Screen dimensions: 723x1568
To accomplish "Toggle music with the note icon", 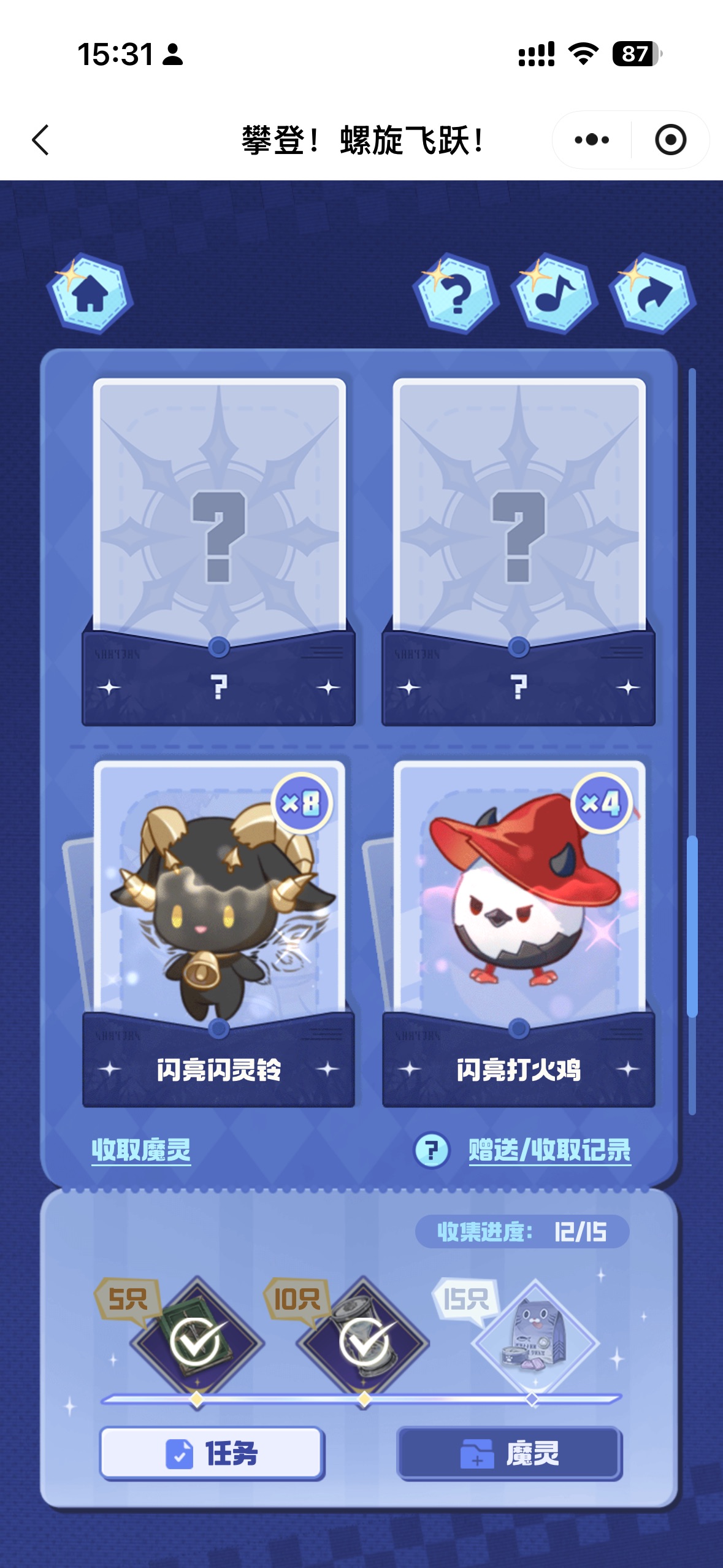I will [554, 294].
